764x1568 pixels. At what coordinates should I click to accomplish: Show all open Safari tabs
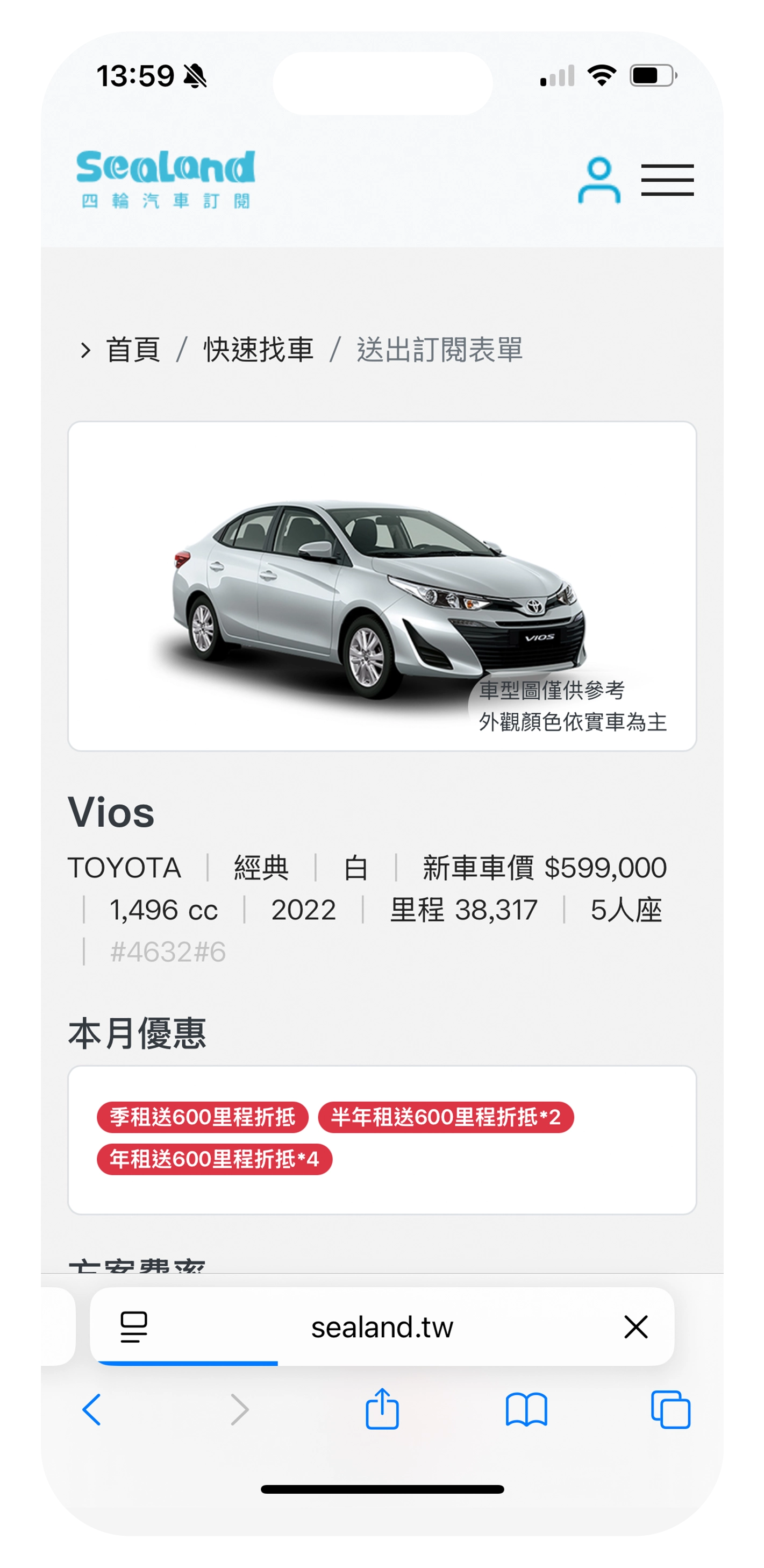point(670,1410)
